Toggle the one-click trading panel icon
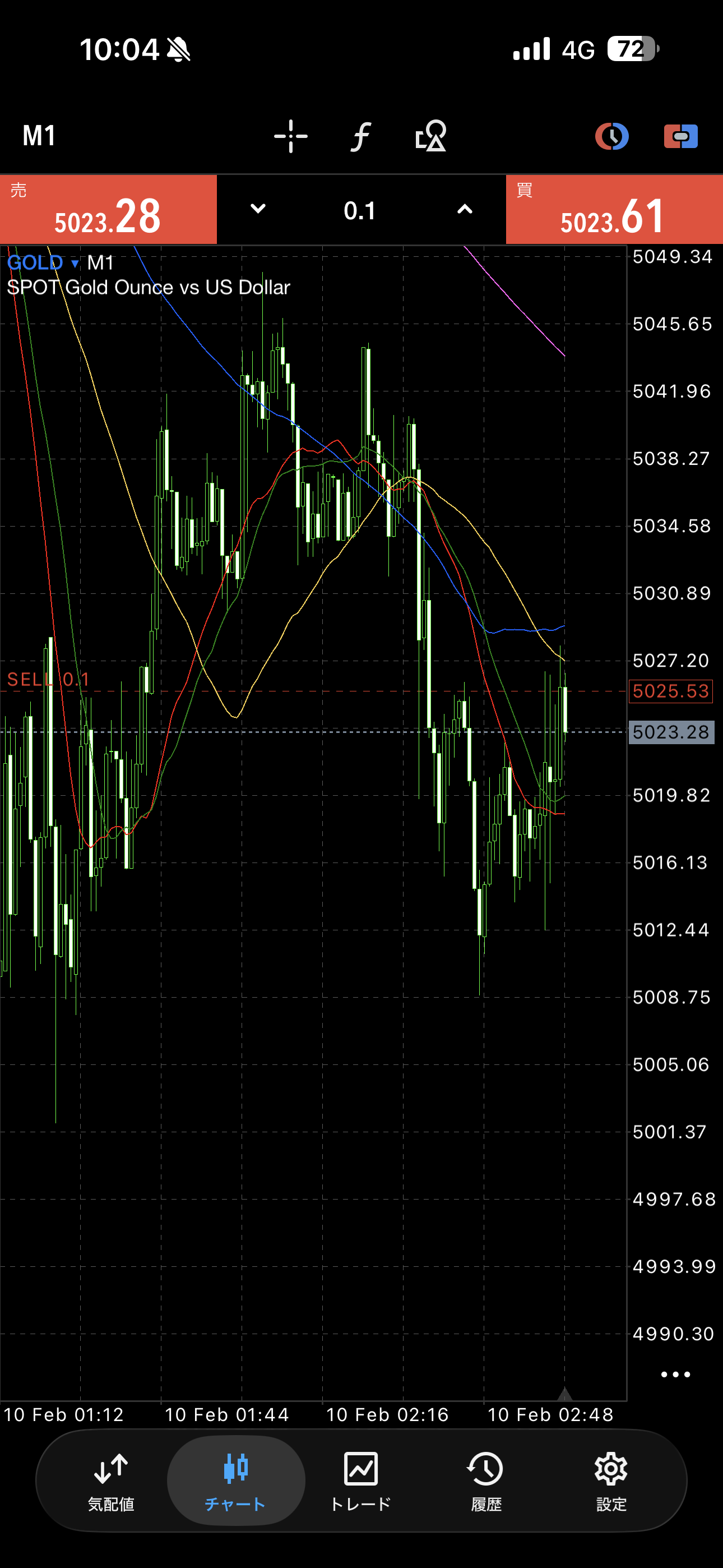Viewport: 723px width, 1568px height. 680,136
